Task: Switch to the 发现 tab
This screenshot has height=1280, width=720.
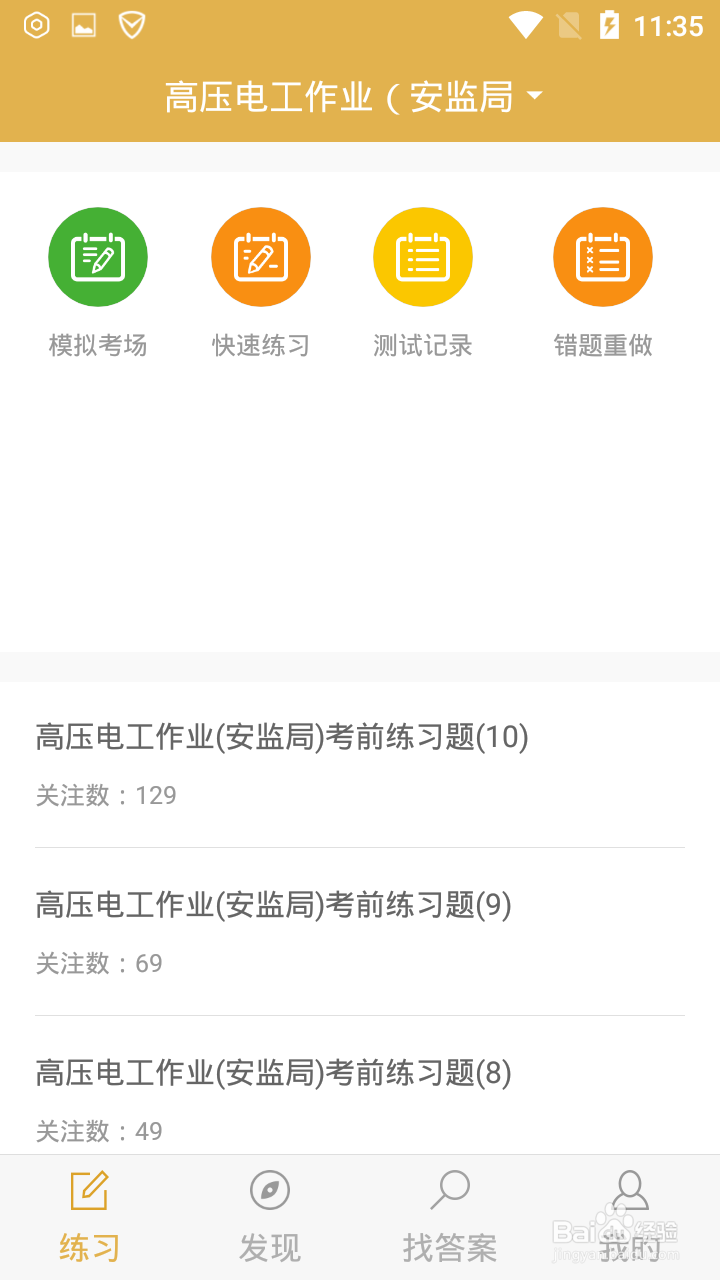Action: point(270,1217)
